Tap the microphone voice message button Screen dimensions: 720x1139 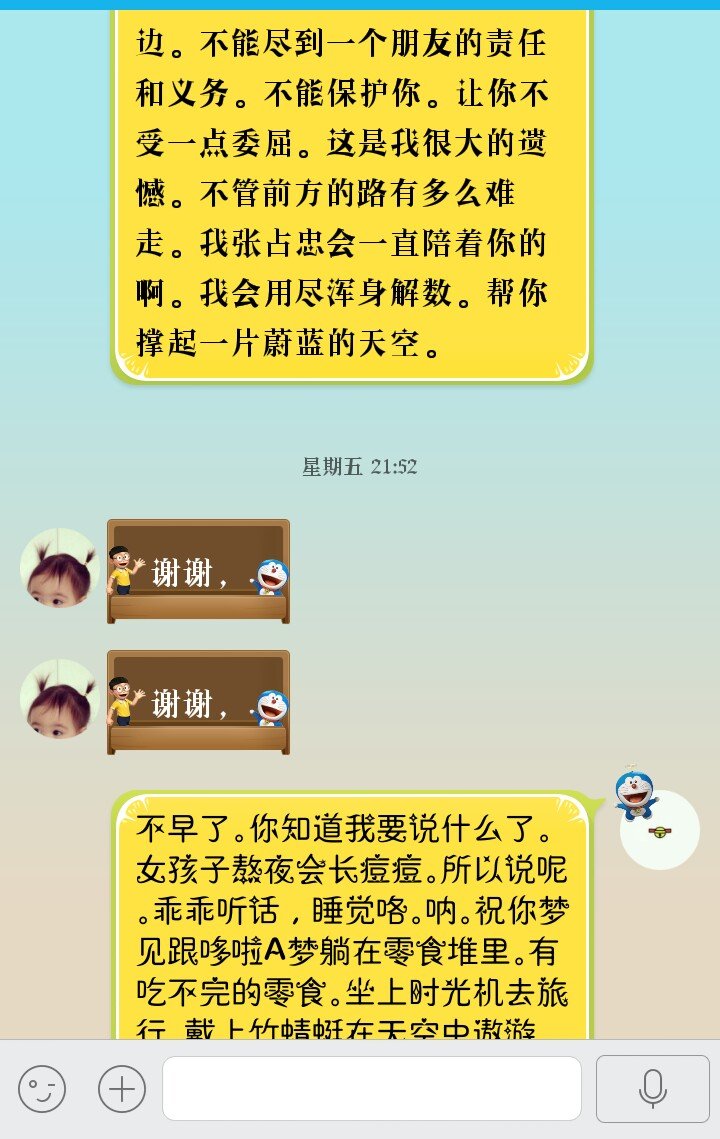point(653,1089)
